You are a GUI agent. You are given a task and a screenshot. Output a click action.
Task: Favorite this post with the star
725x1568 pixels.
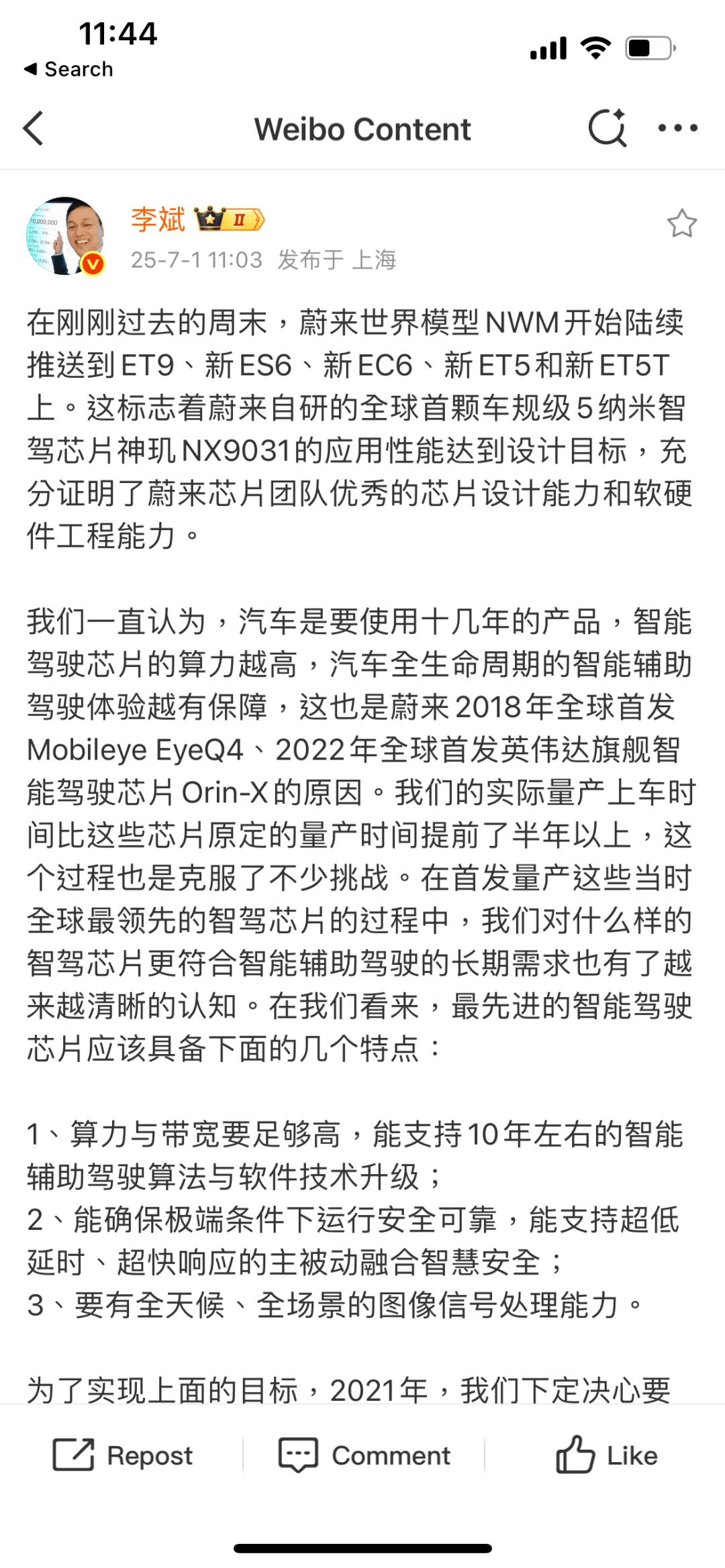[x=681, y=224]
